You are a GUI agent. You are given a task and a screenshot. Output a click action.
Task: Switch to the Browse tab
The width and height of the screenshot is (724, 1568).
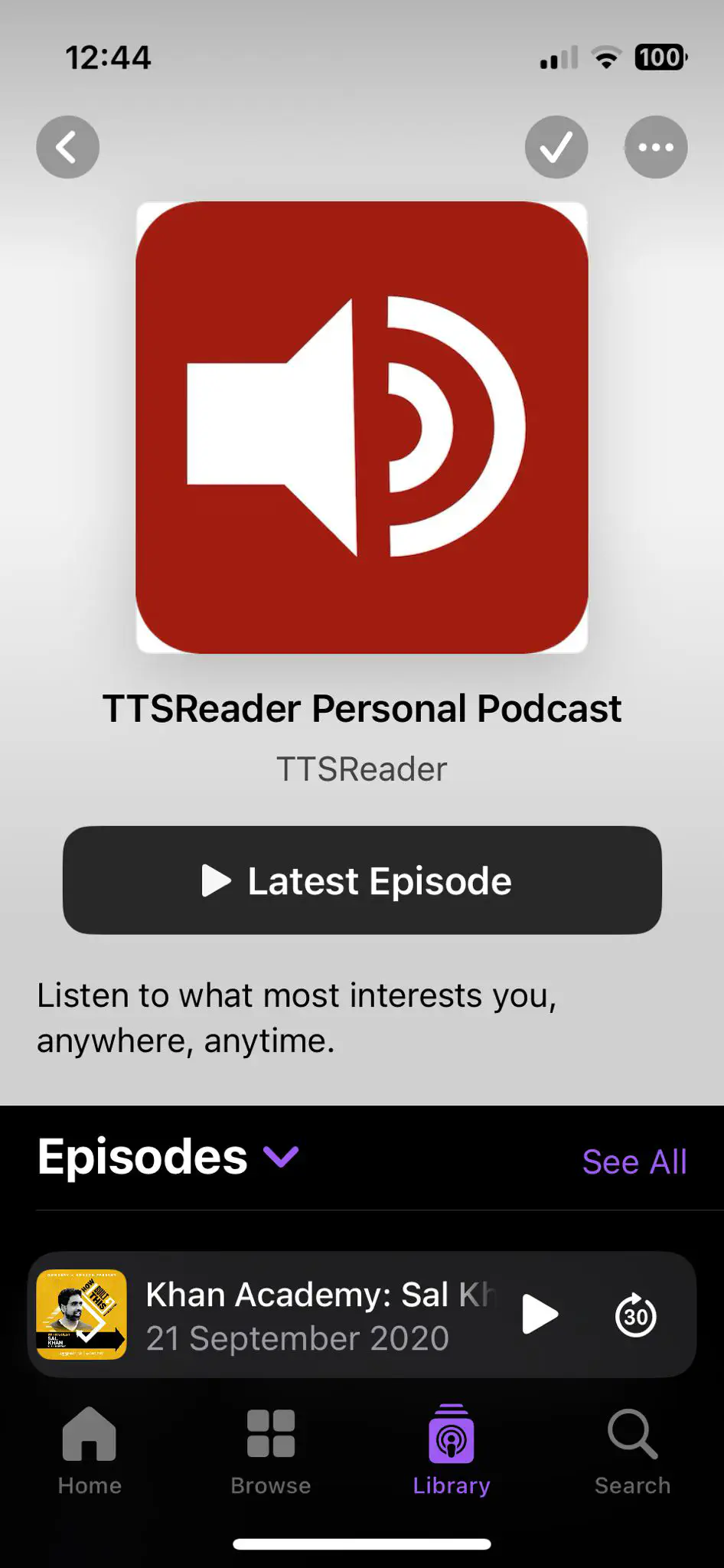271,1451
